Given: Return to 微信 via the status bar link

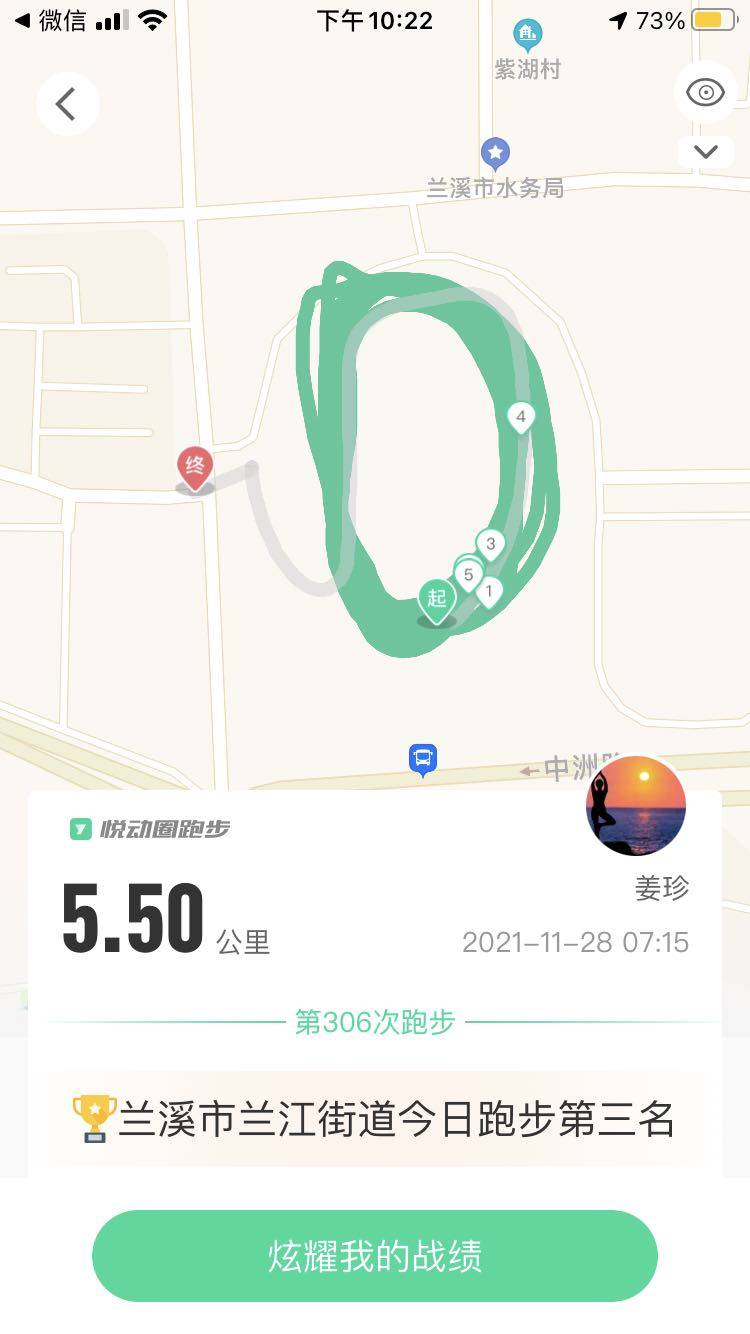Looking at the screenshot, I should coord(50,20).
